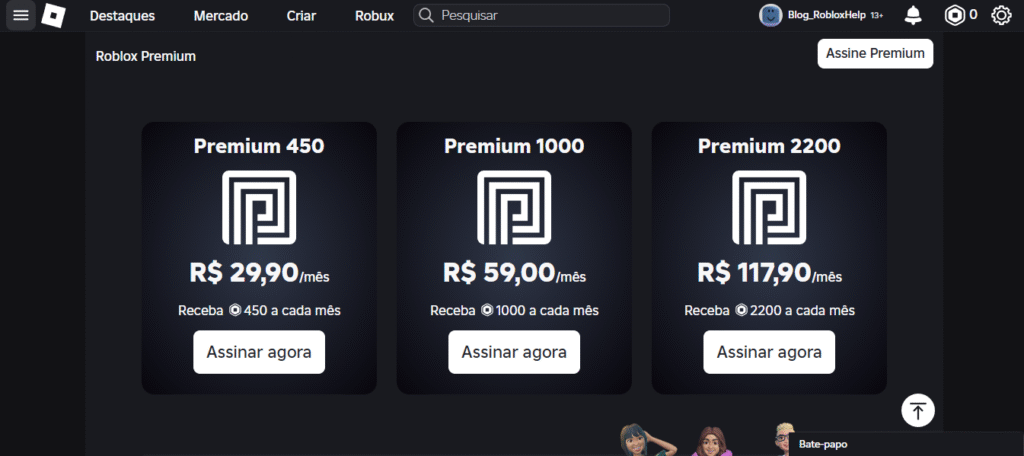Open the notifications bell
This screenshot has height=456, width=1024.
tap(913, 15)
